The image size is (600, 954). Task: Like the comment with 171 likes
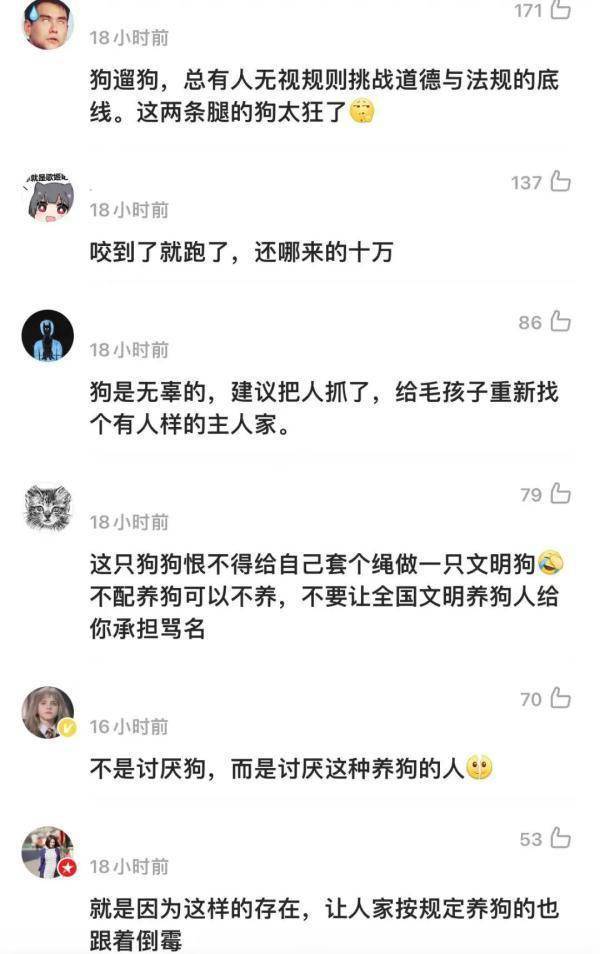click(x=560, y=10)
